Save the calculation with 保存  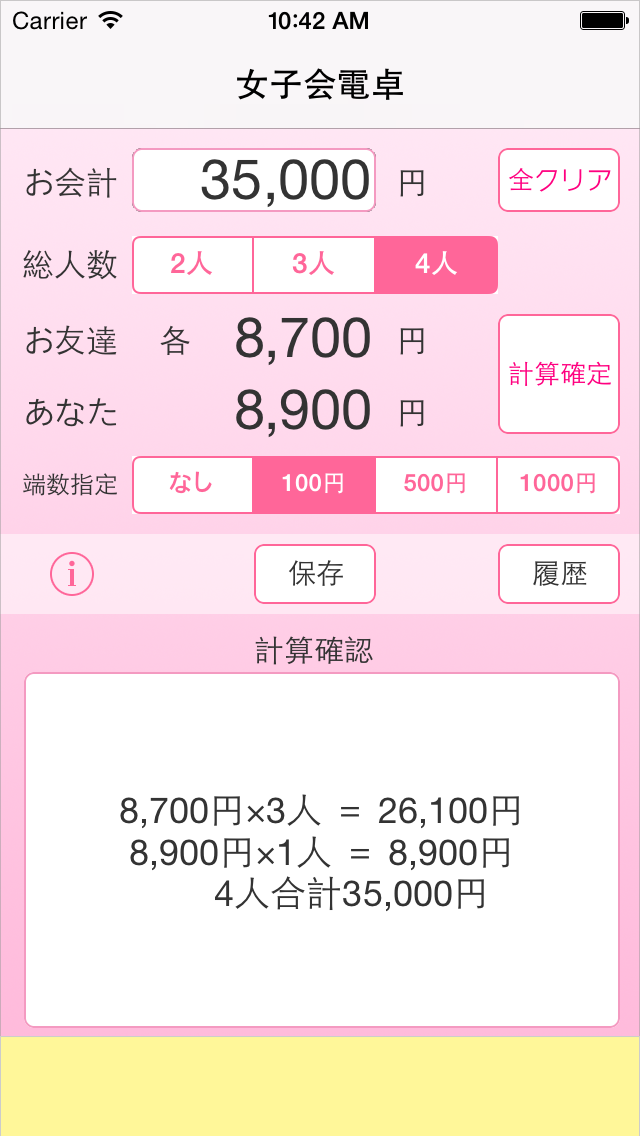coord(315,574)
